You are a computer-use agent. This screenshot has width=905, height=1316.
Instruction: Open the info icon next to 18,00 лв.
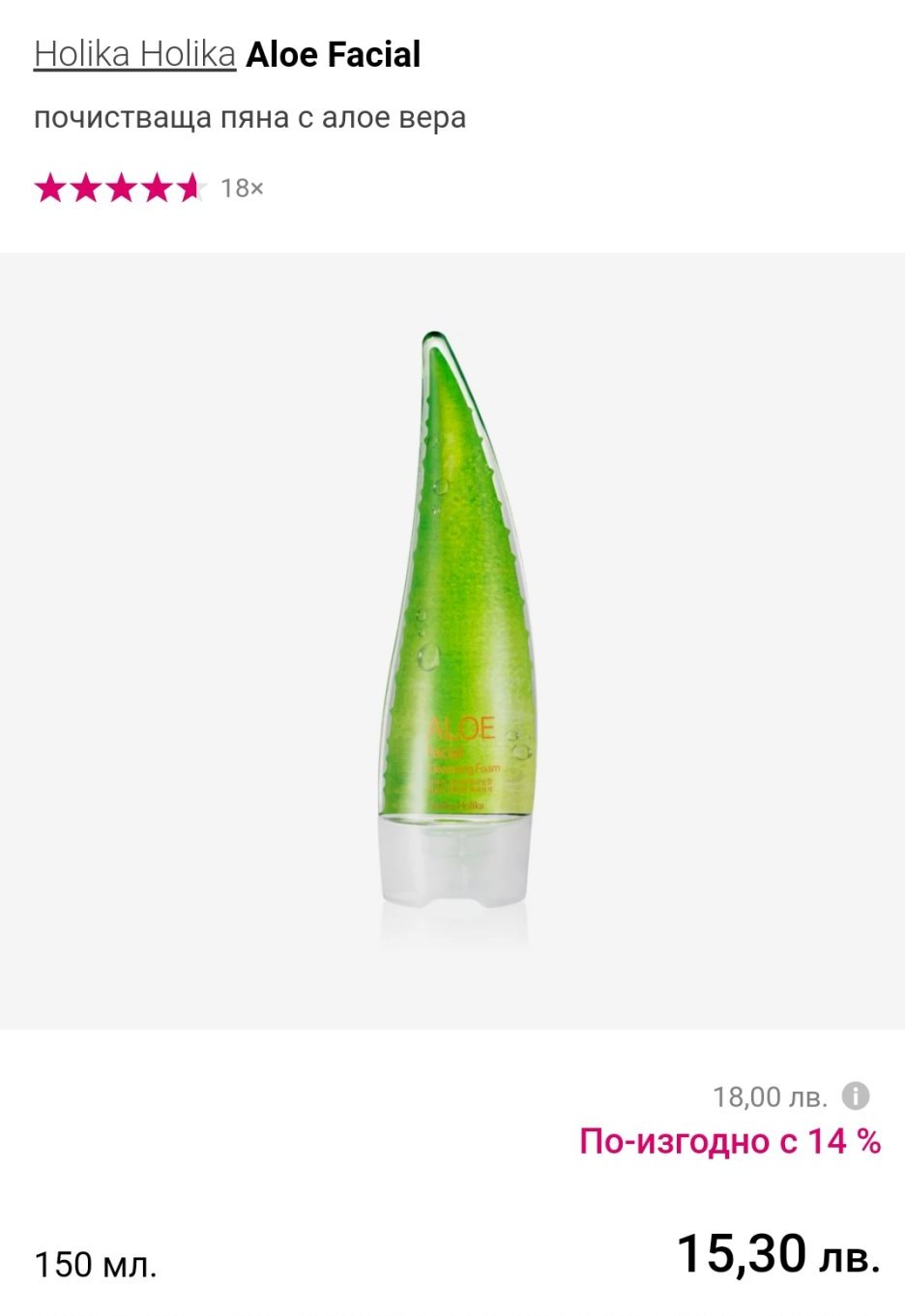pos(856,1096)
